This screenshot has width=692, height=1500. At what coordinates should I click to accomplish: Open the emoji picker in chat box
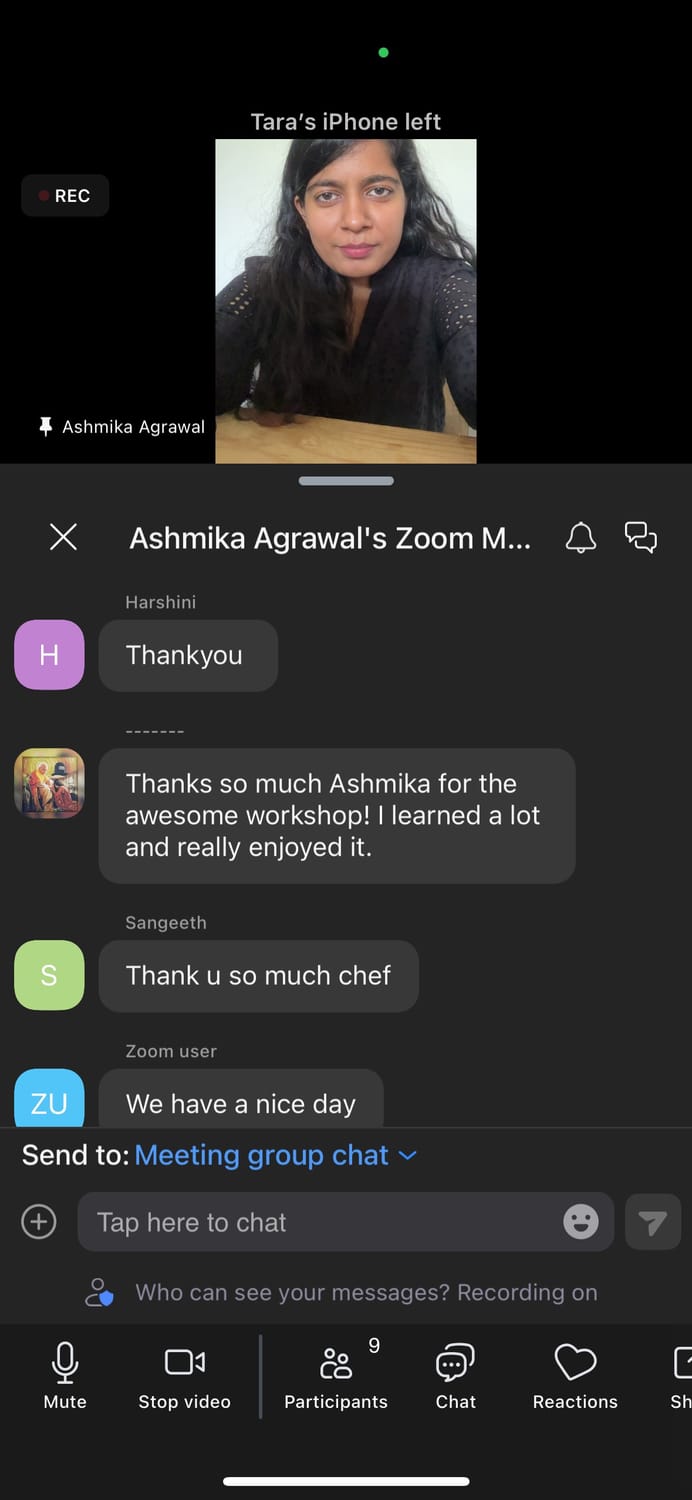point(580,1221)
